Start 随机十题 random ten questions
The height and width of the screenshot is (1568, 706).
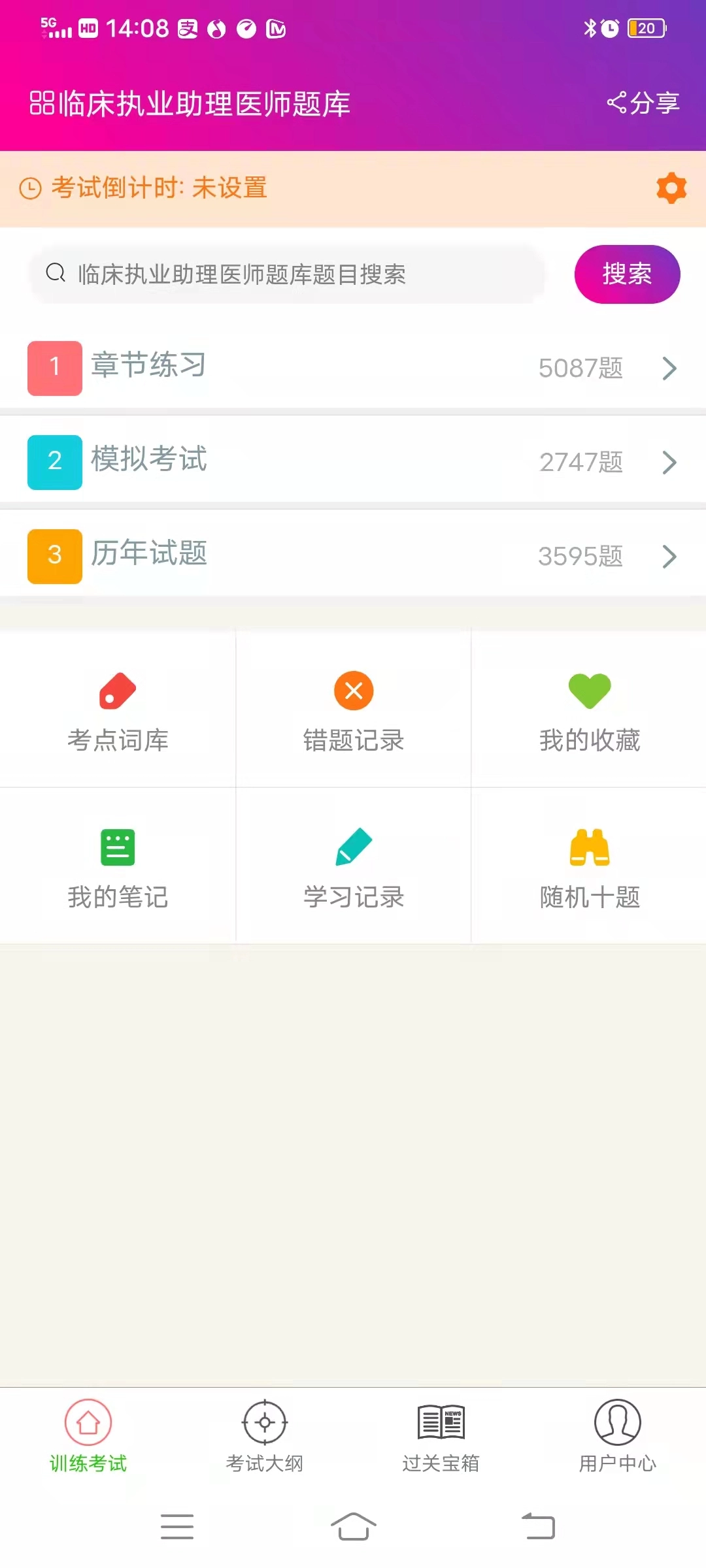(x=588, y=866)
